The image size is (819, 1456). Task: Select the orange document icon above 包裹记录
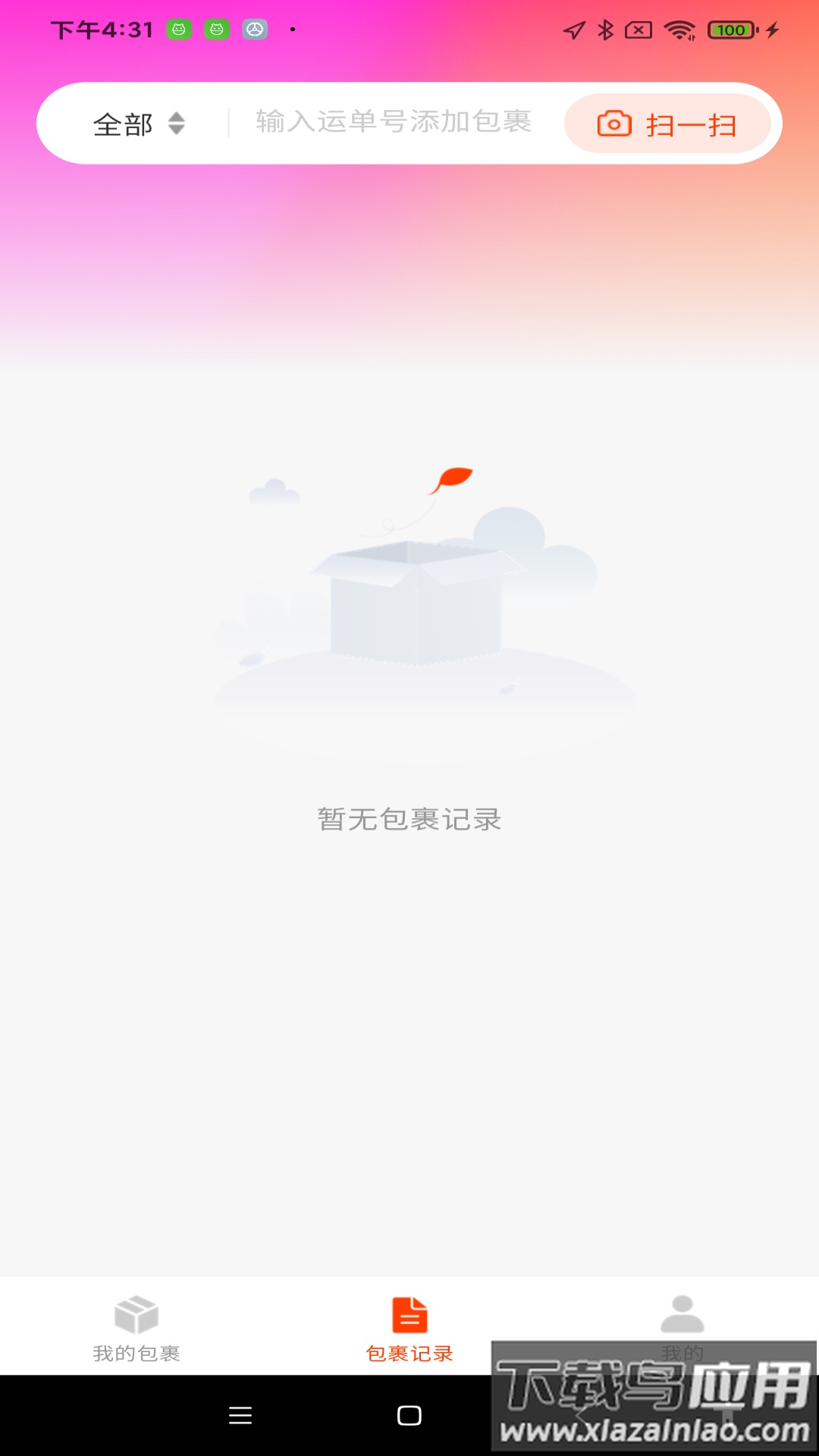click(x=409, y=1316)
